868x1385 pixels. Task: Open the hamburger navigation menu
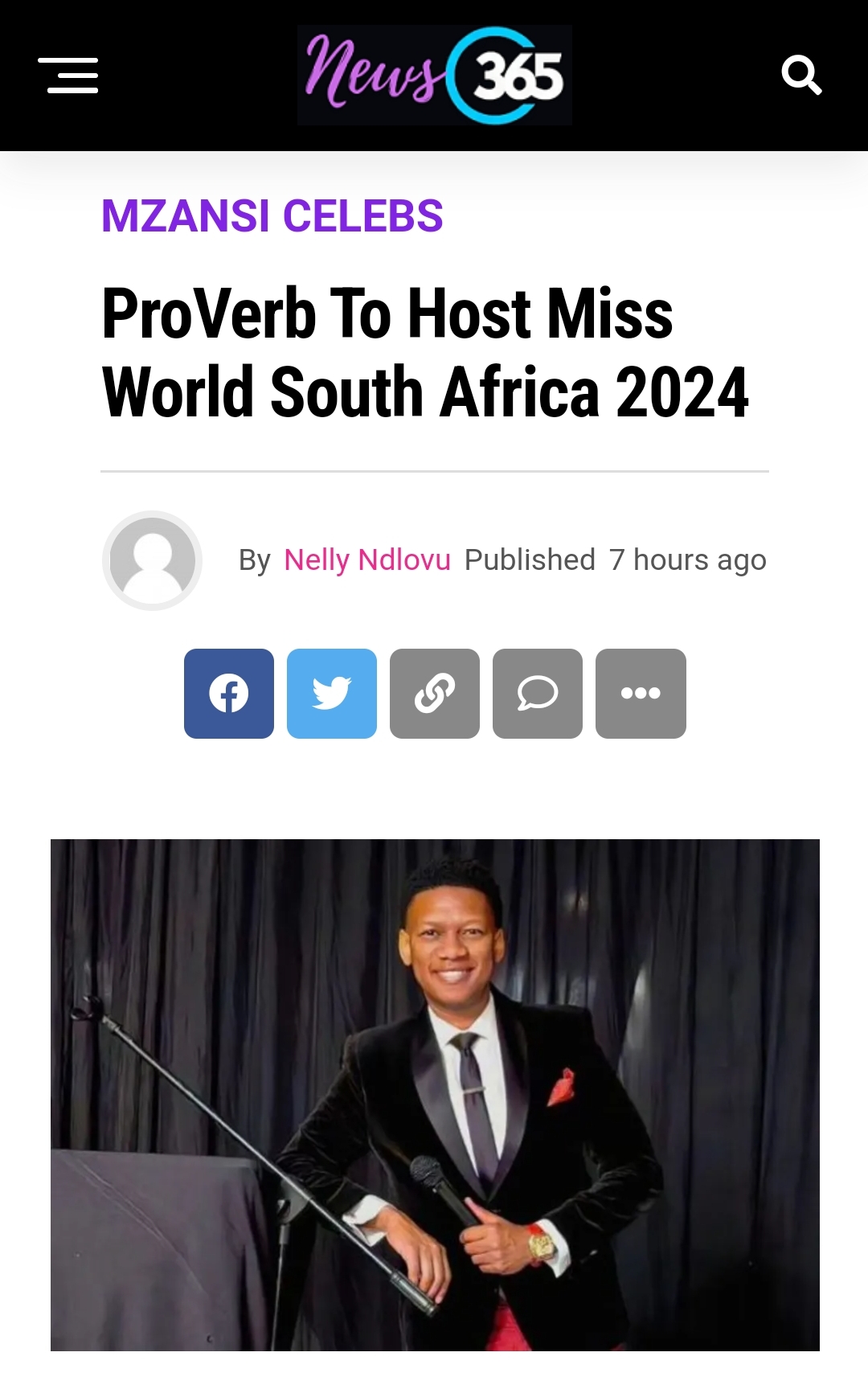(69, 76)
